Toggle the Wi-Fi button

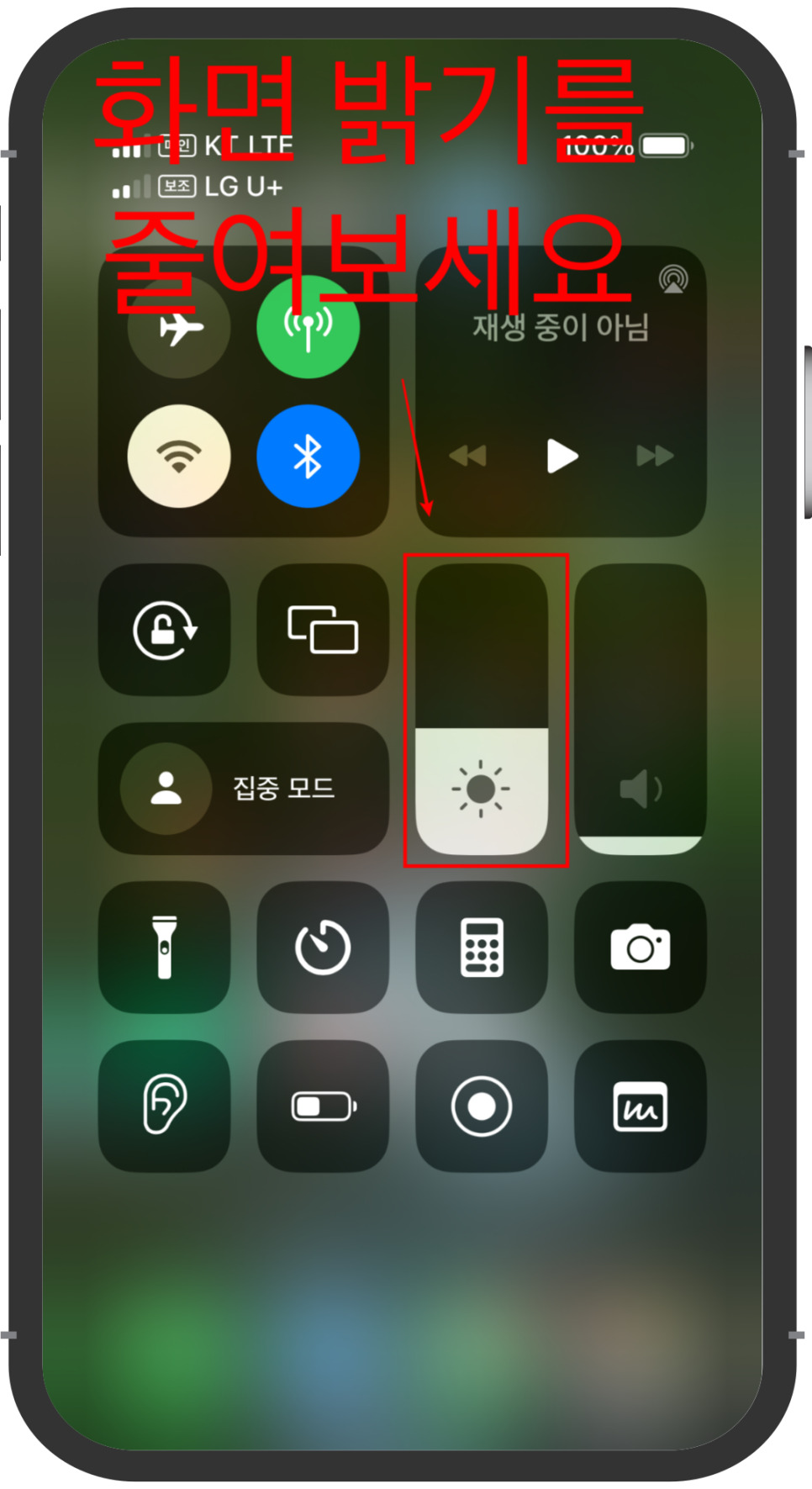[x=179, y=457]
